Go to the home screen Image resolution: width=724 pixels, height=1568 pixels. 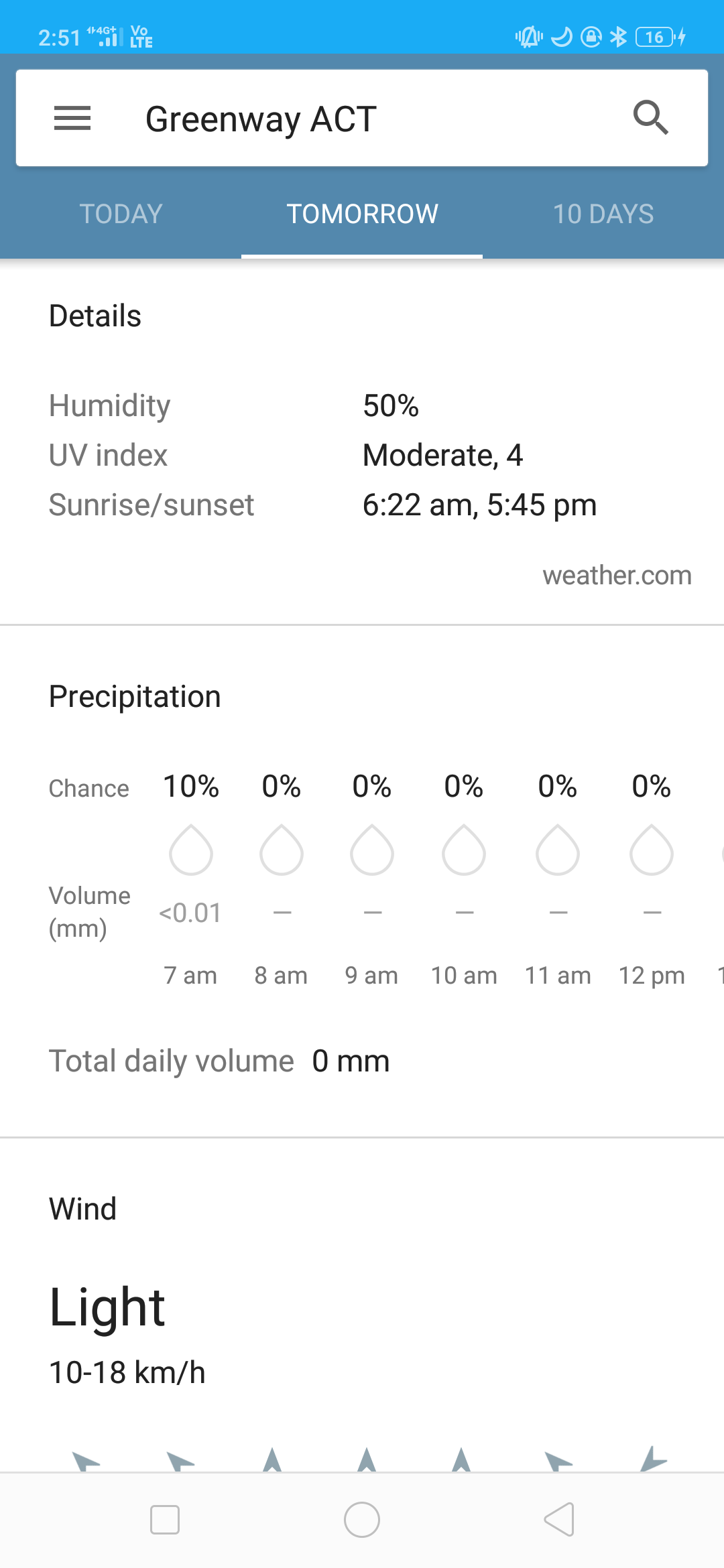[362, 1519]
